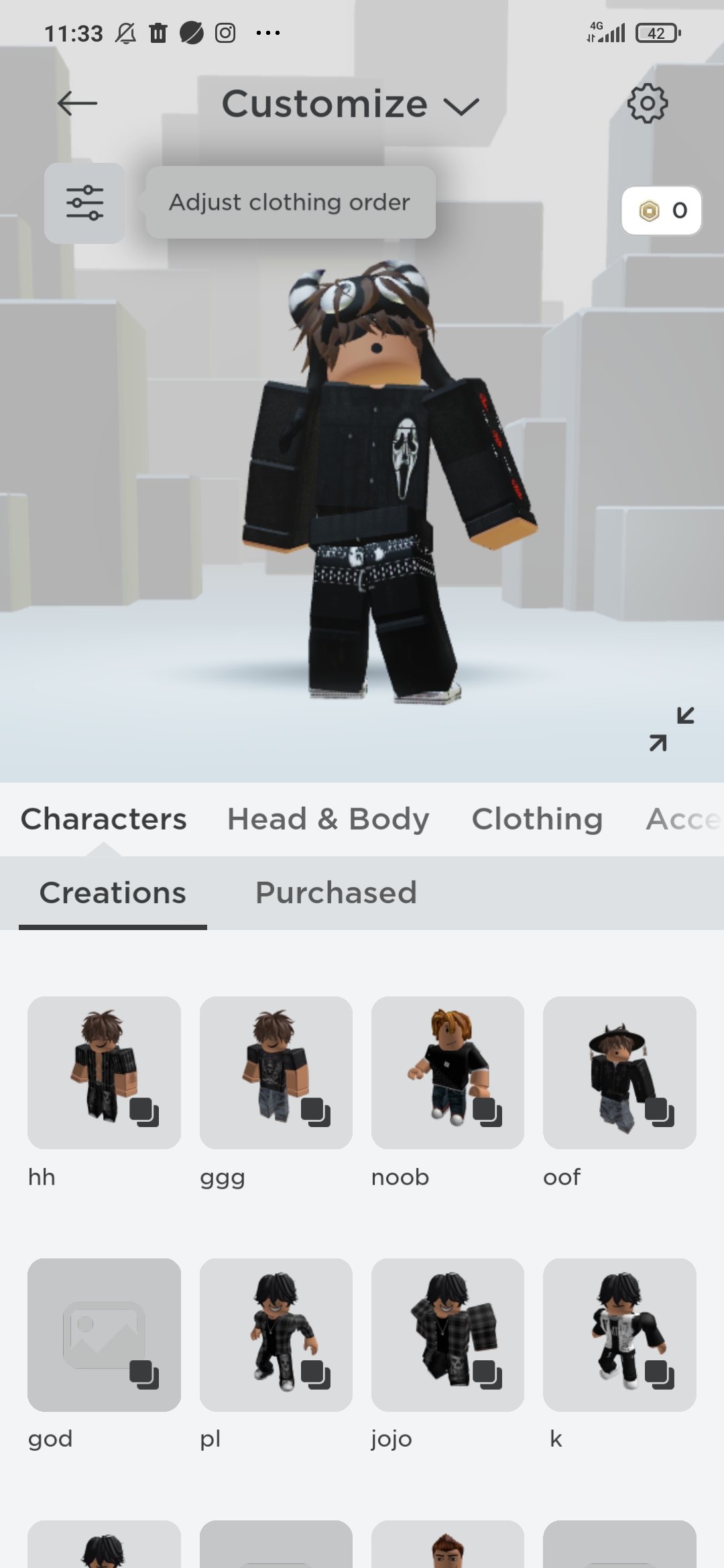Wear the 'jojo' saved outfit

(x=447, y=1335)
